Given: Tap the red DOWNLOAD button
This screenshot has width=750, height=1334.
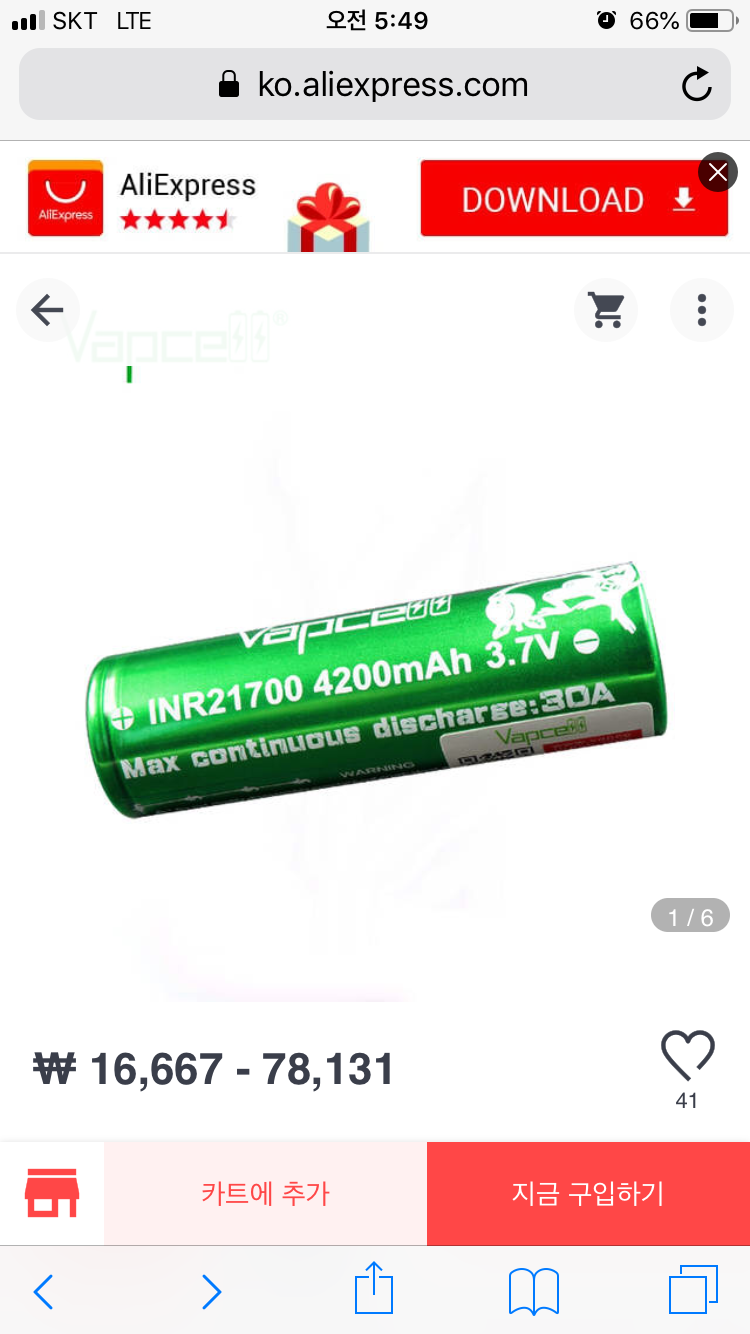Looking at the screenshot, I should click(x=574, y=199).
